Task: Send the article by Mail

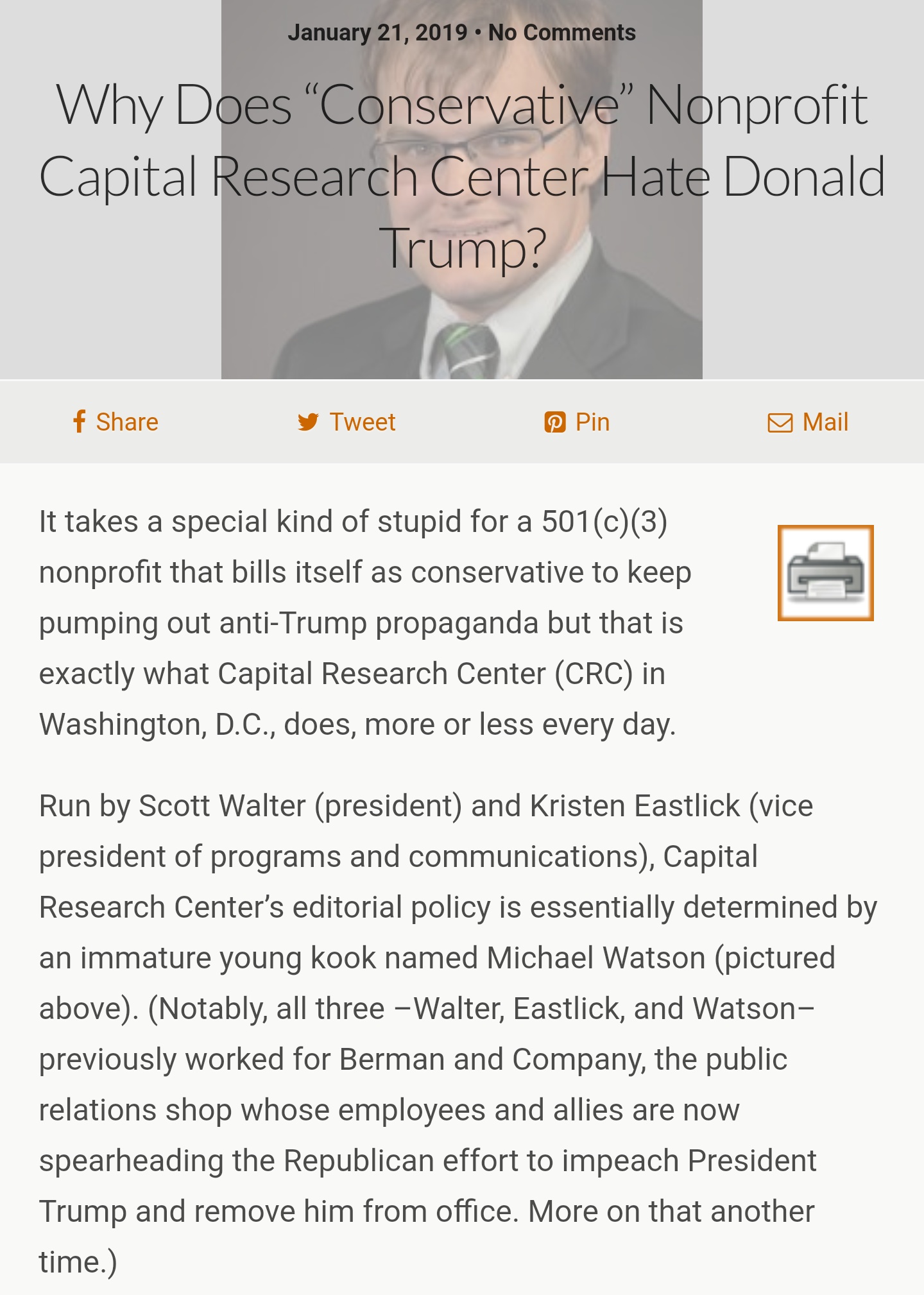Action: click(x=808, y=422)
